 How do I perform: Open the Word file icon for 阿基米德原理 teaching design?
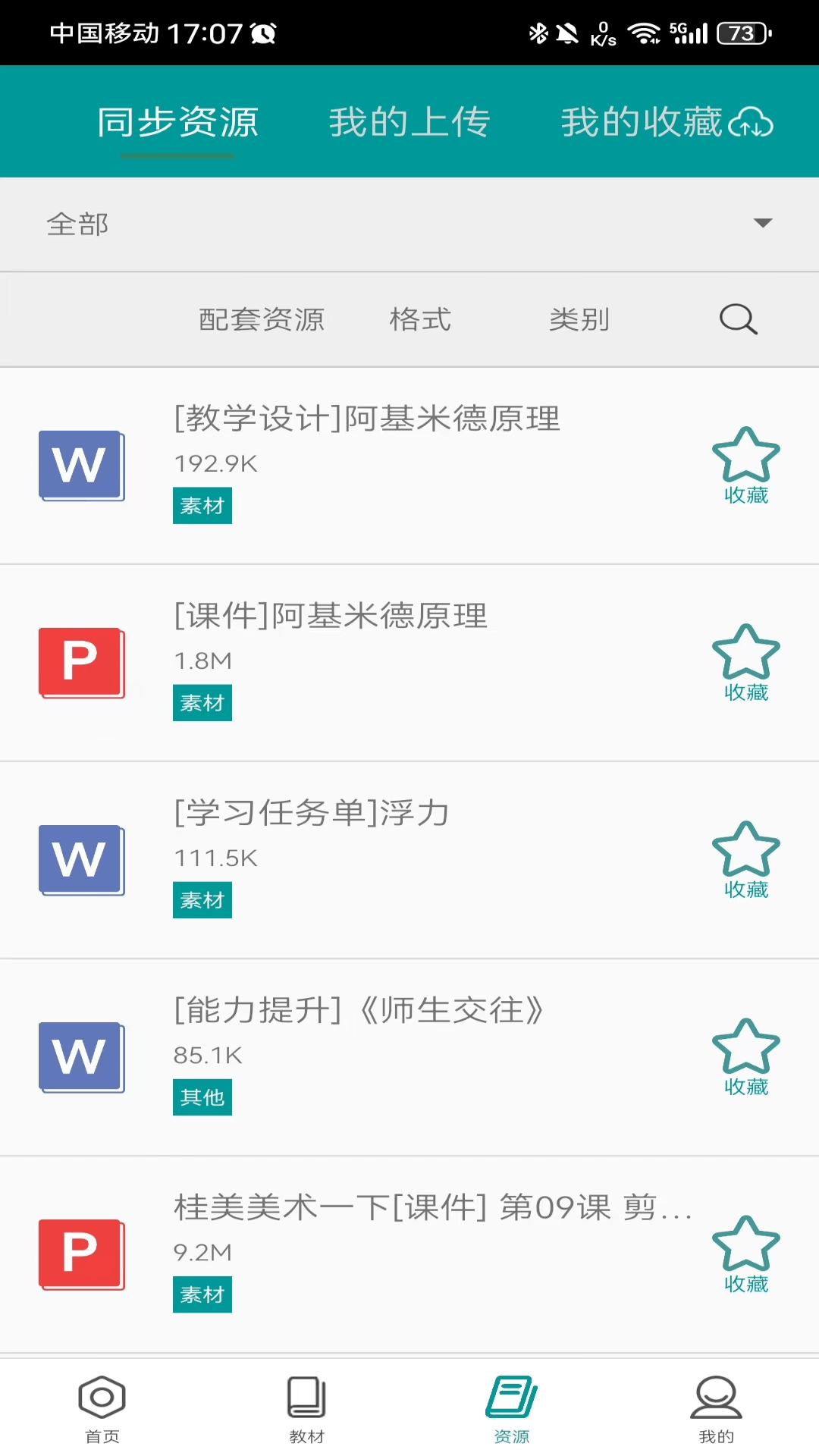[x=81, y=465]
